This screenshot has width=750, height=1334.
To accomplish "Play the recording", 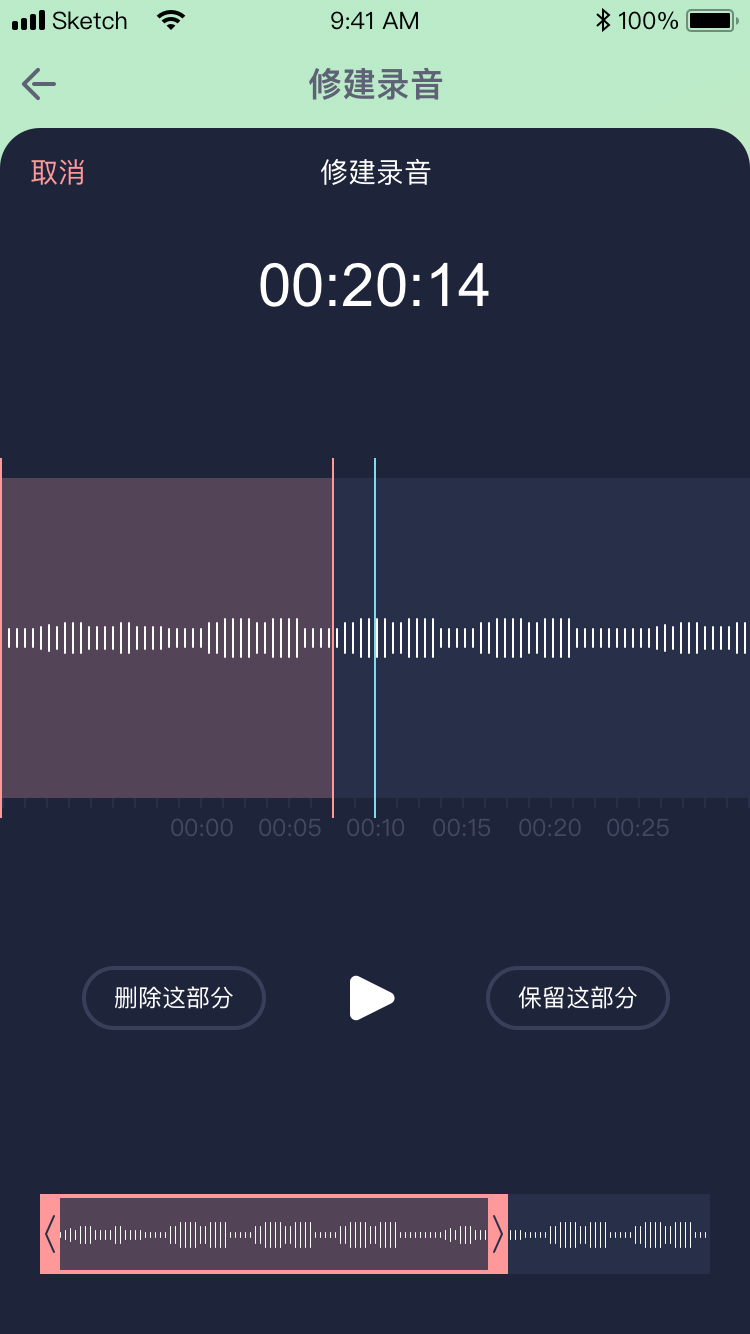I will (371, 998).
